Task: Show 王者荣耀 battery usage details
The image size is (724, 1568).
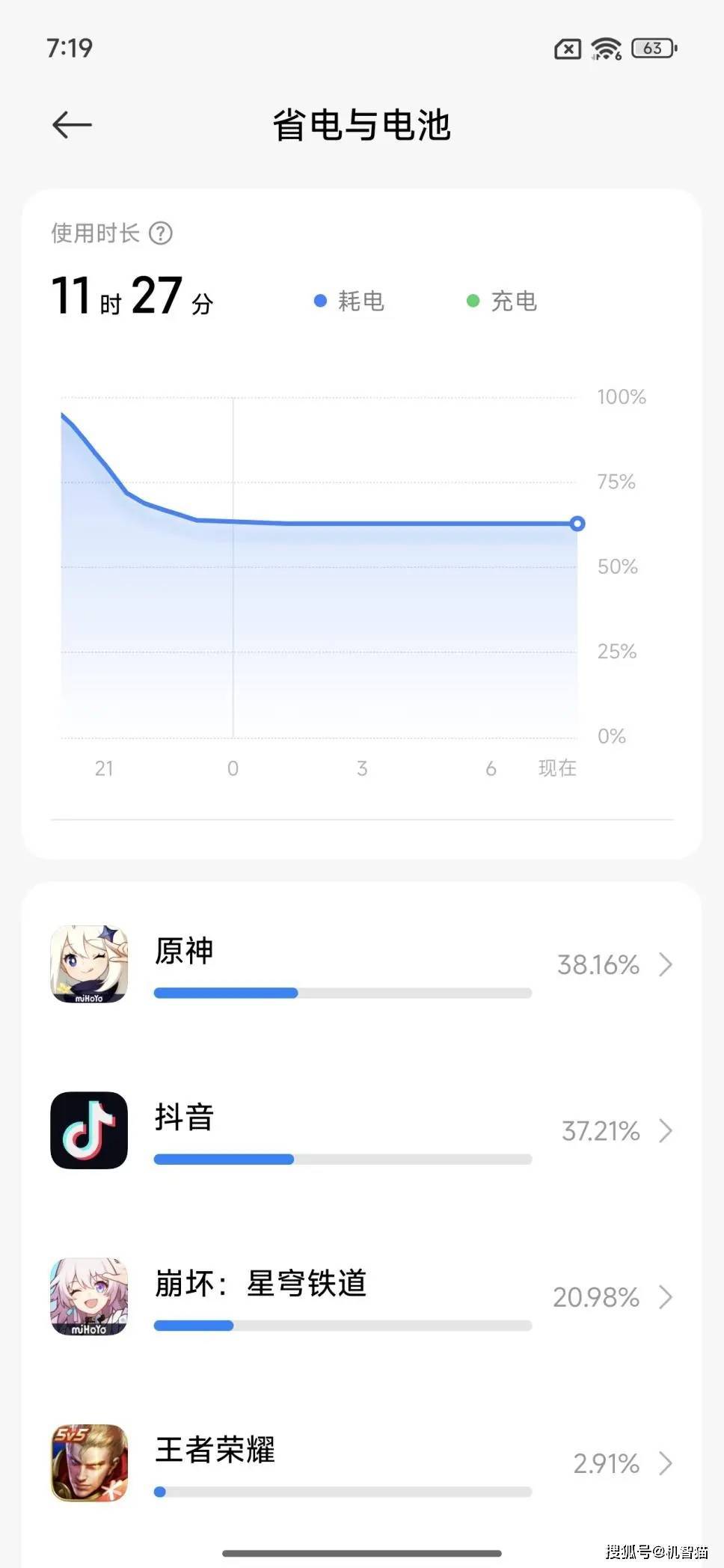Action: 362,1463
